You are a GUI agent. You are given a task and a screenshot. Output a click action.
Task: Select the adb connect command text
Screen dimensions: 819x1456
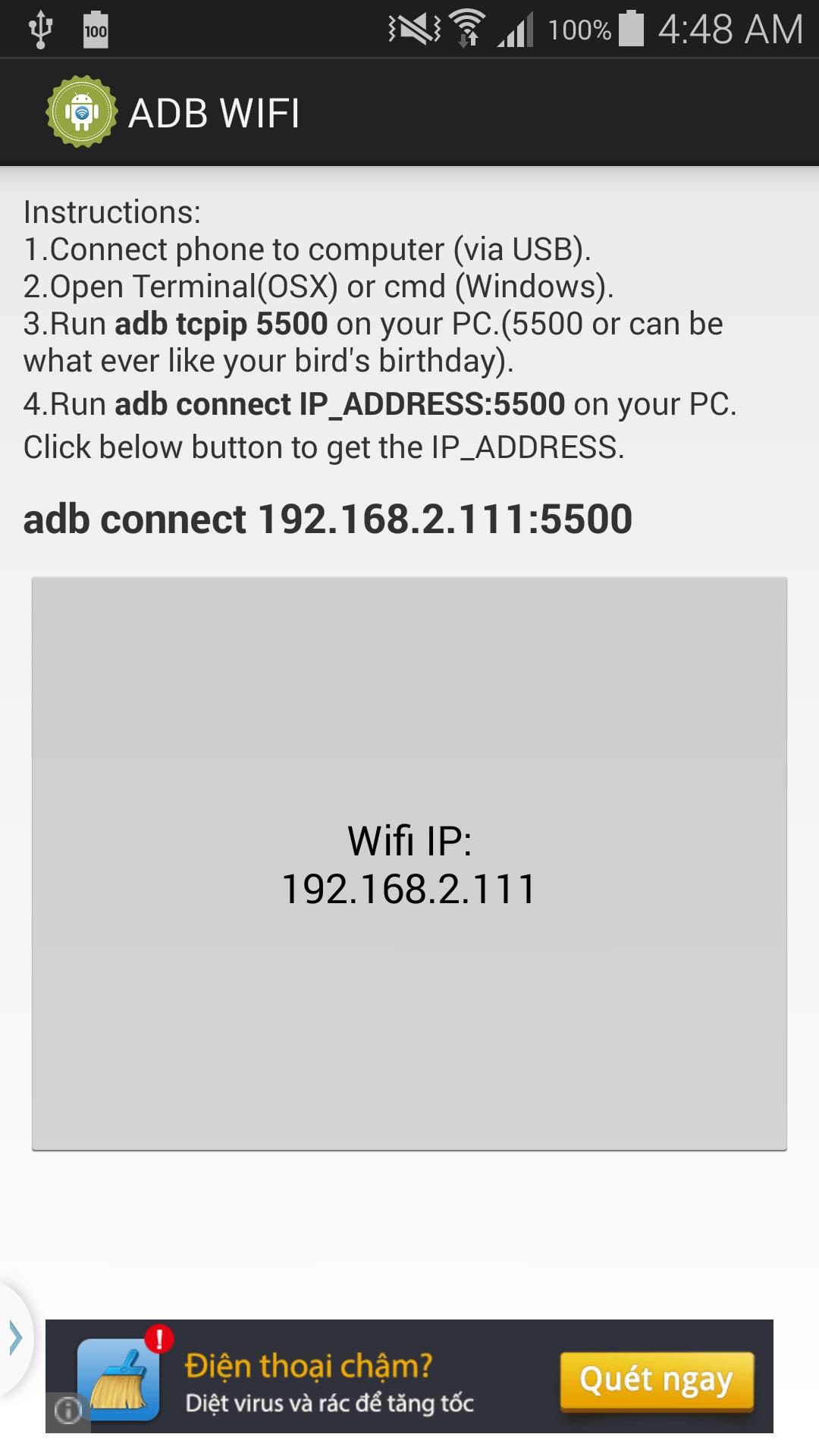(x=328, y=519)
